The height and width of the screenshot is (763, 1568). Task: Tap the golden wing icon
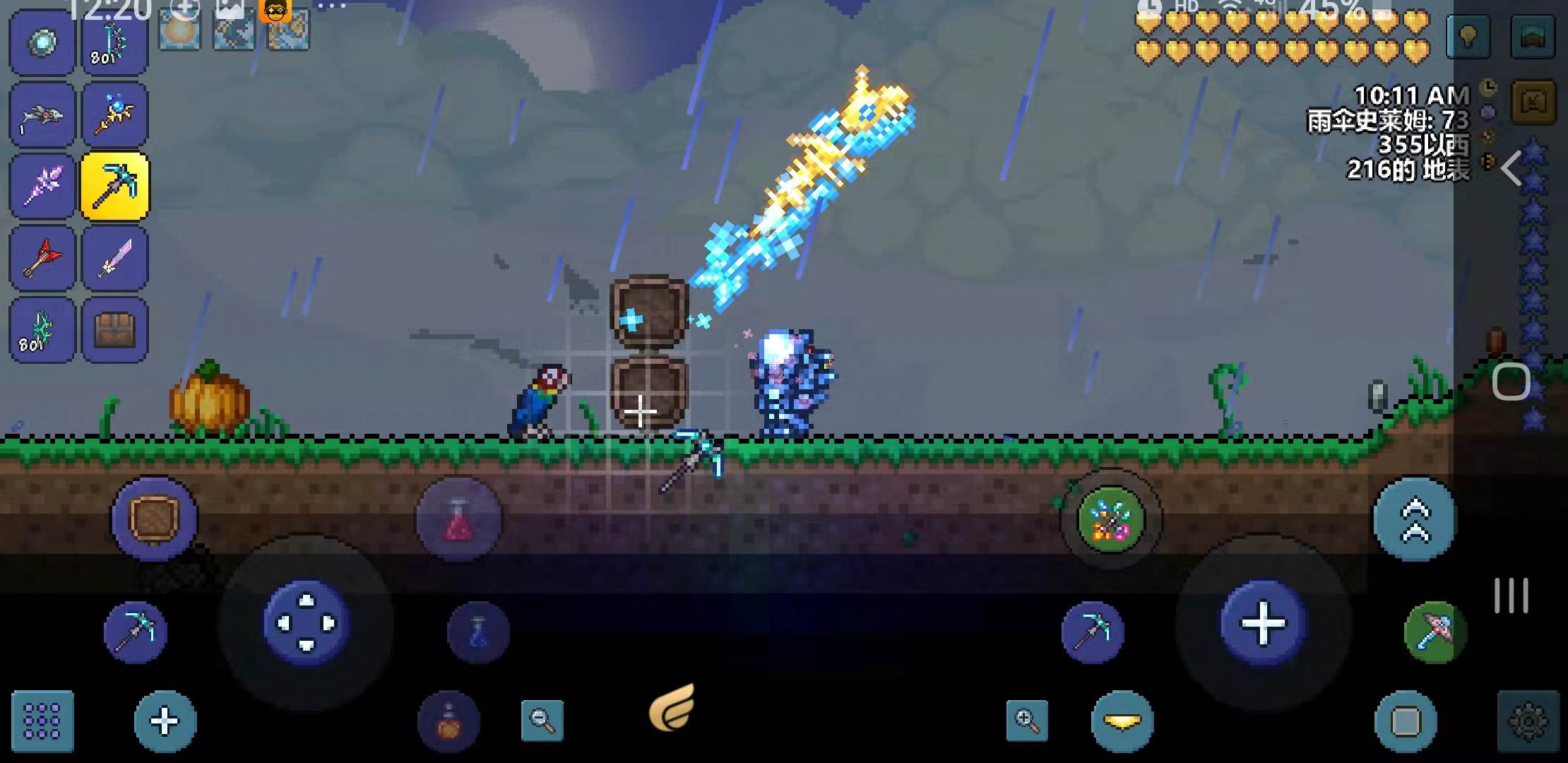(672, 707)
